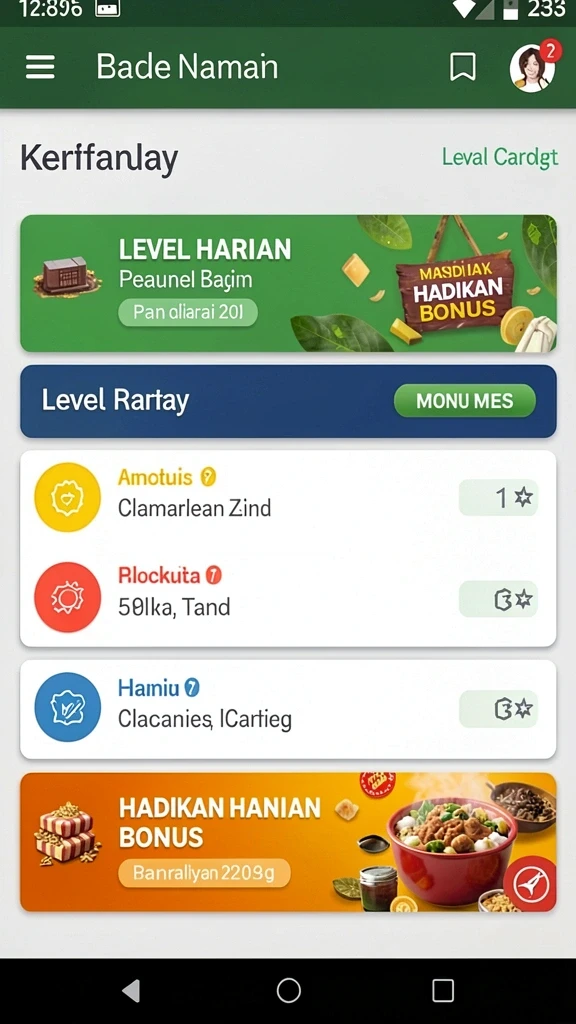Image resolution: width=576 pixels, height=1024 pixels.
Task: Open the Rlockuta row
Action: [x=288, y=596]
